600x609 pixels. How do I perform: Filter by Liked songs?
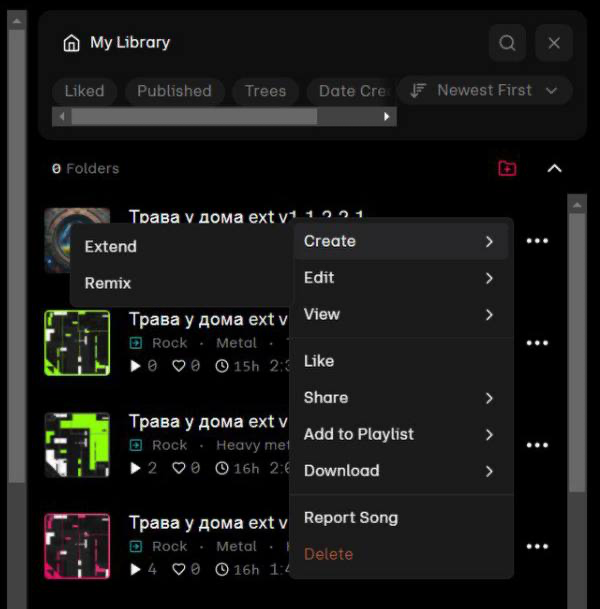tap(84, 91)
